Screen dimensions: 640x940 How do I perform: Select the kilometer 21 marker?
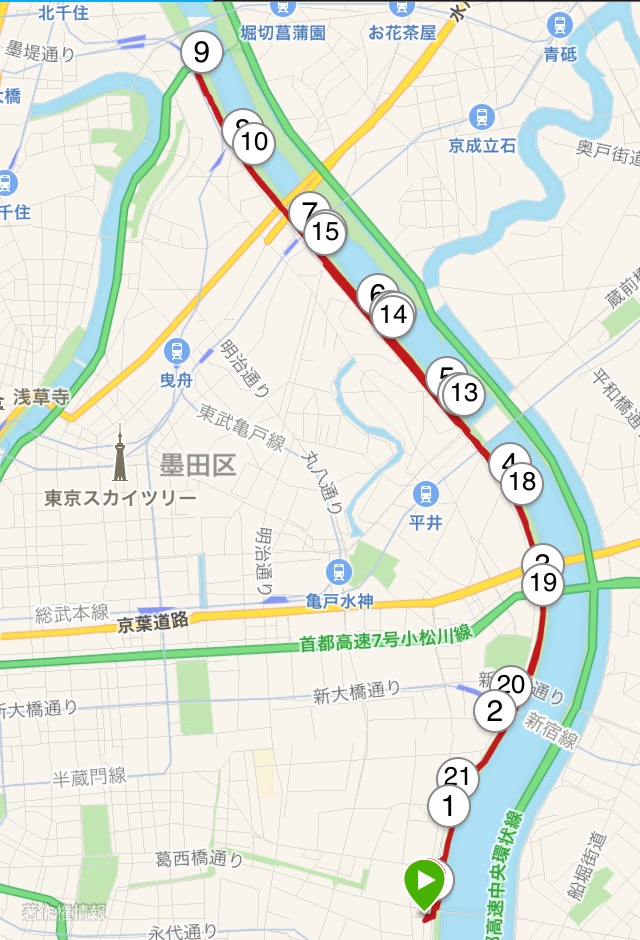click(x=457, y=777)
